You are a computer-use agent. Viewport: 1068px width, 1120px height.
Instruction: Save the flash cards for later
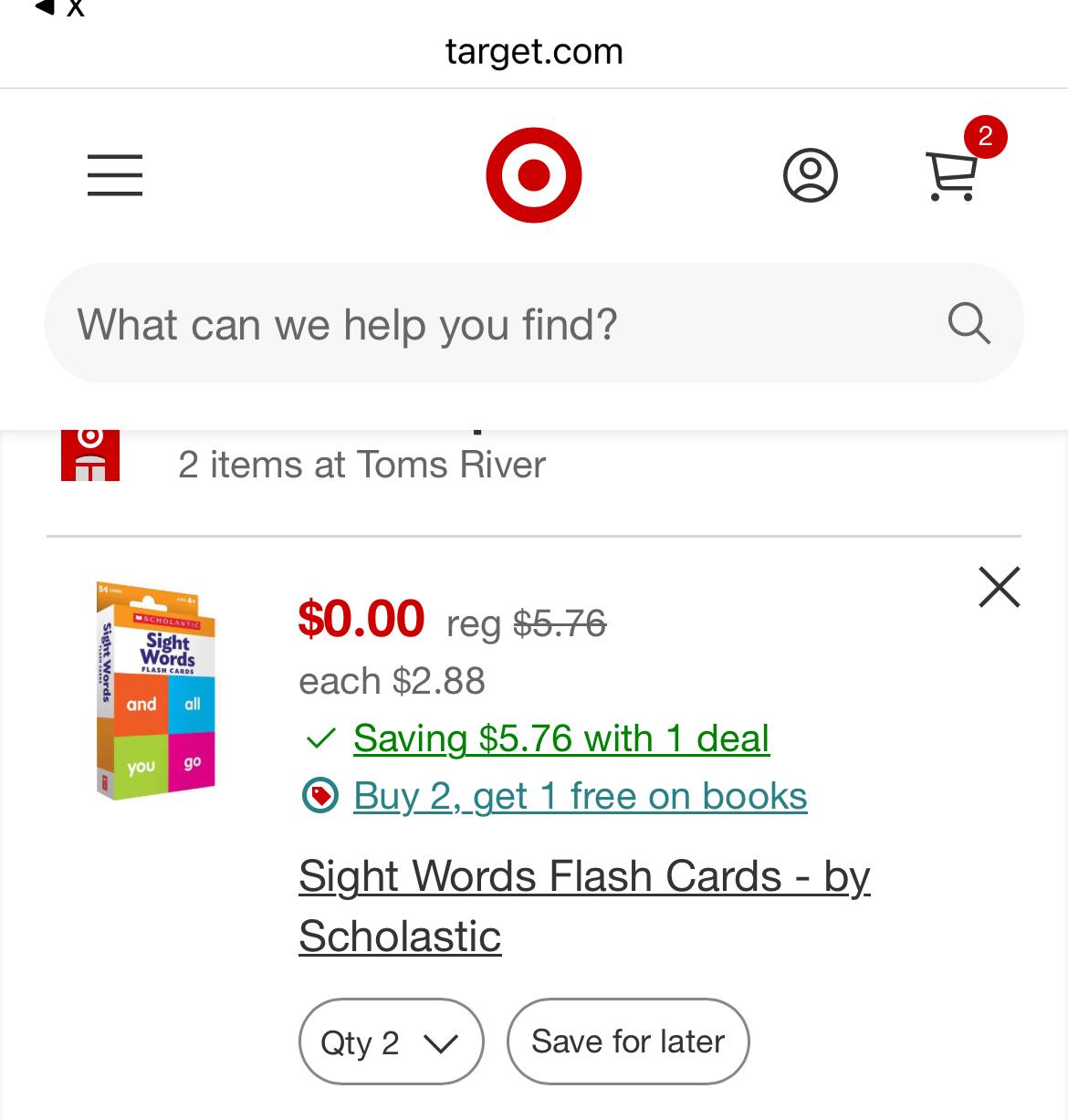pos(628,1041)
